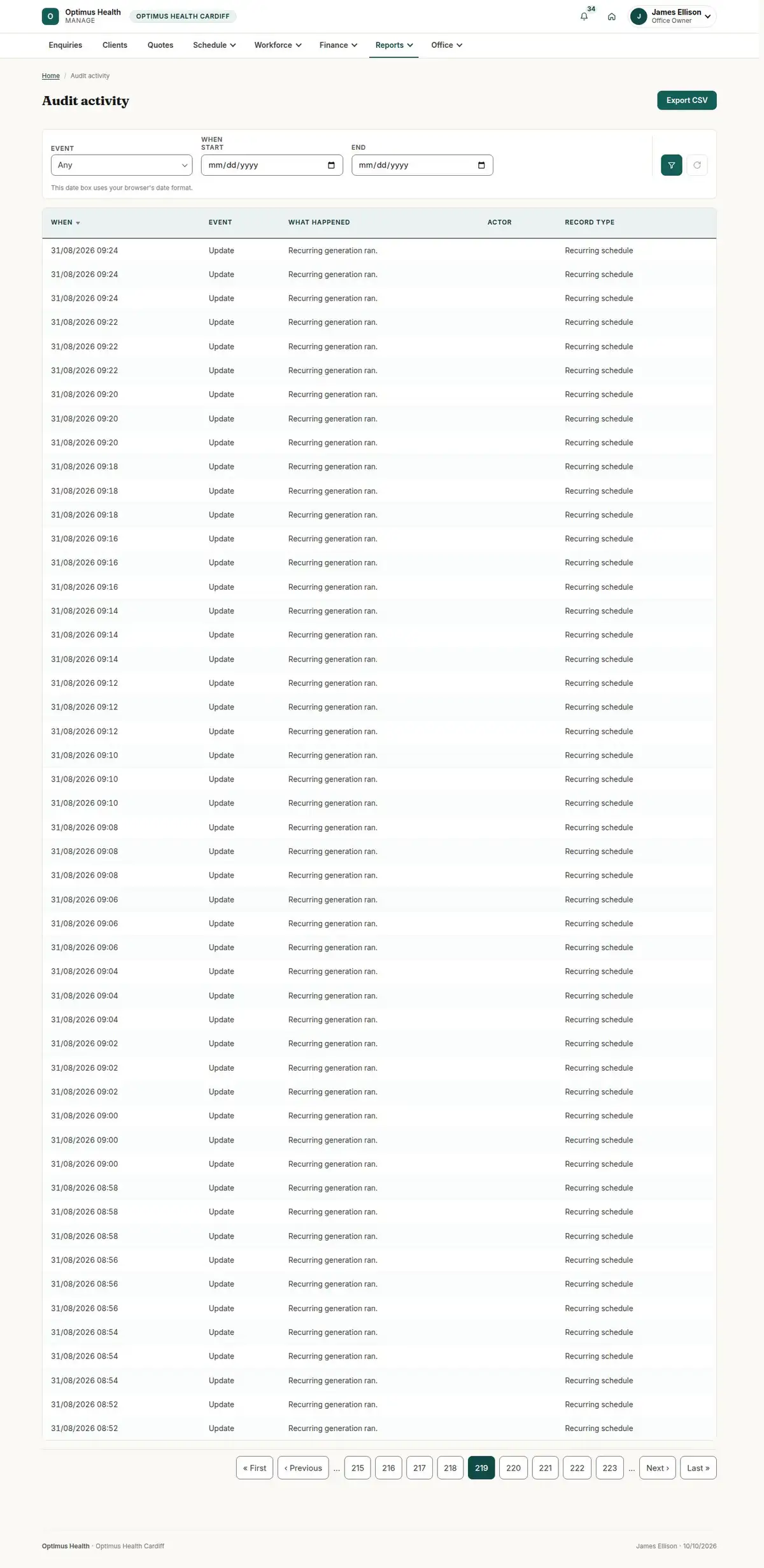Apply filters with the funnel button
This screenshot has width=764, height=1568.
[671, 165]
